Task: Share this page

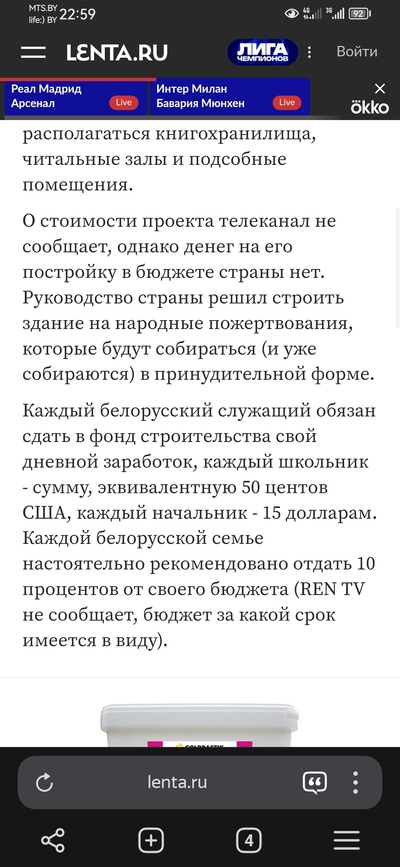Action: 53,840
